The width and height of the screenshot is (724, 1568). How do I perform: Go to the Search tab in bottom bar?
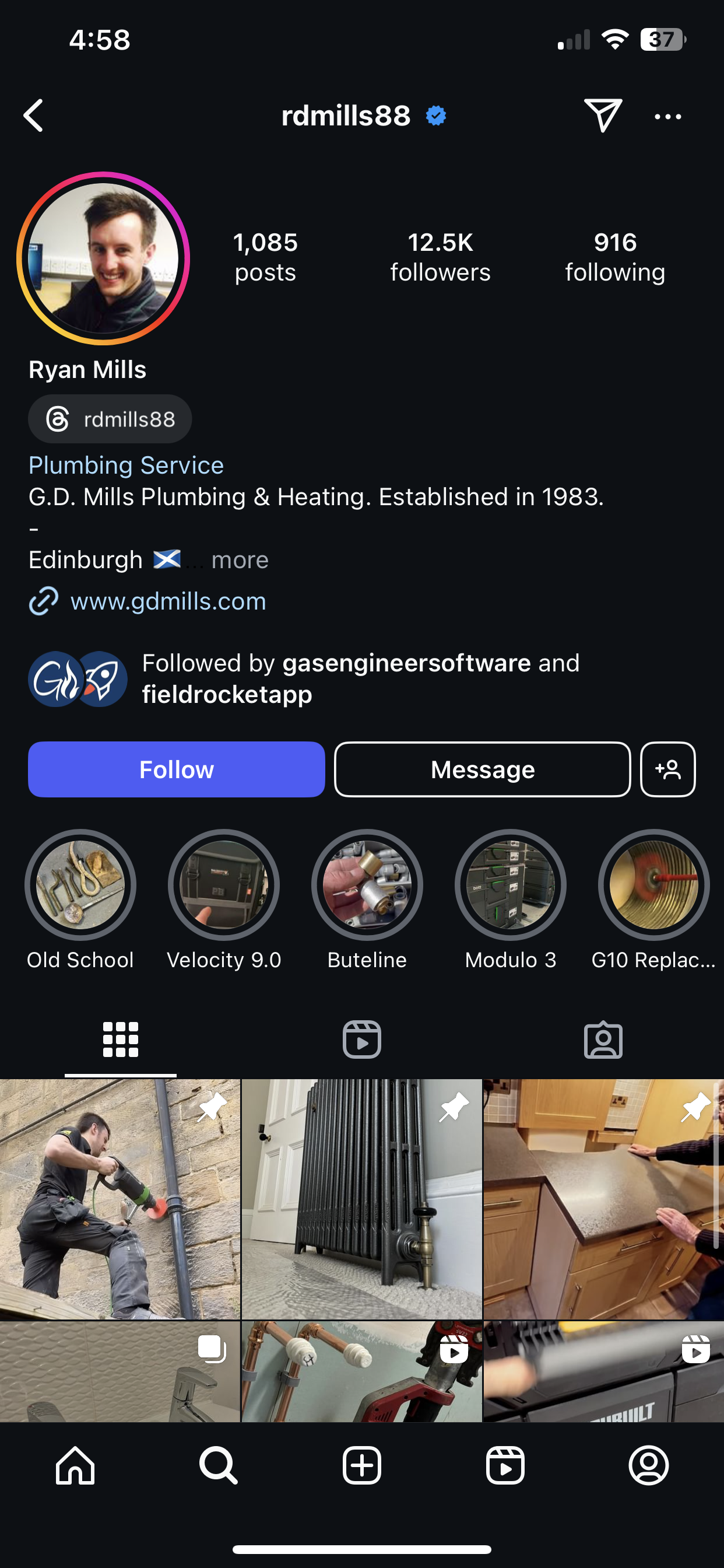coord(218,1466)
